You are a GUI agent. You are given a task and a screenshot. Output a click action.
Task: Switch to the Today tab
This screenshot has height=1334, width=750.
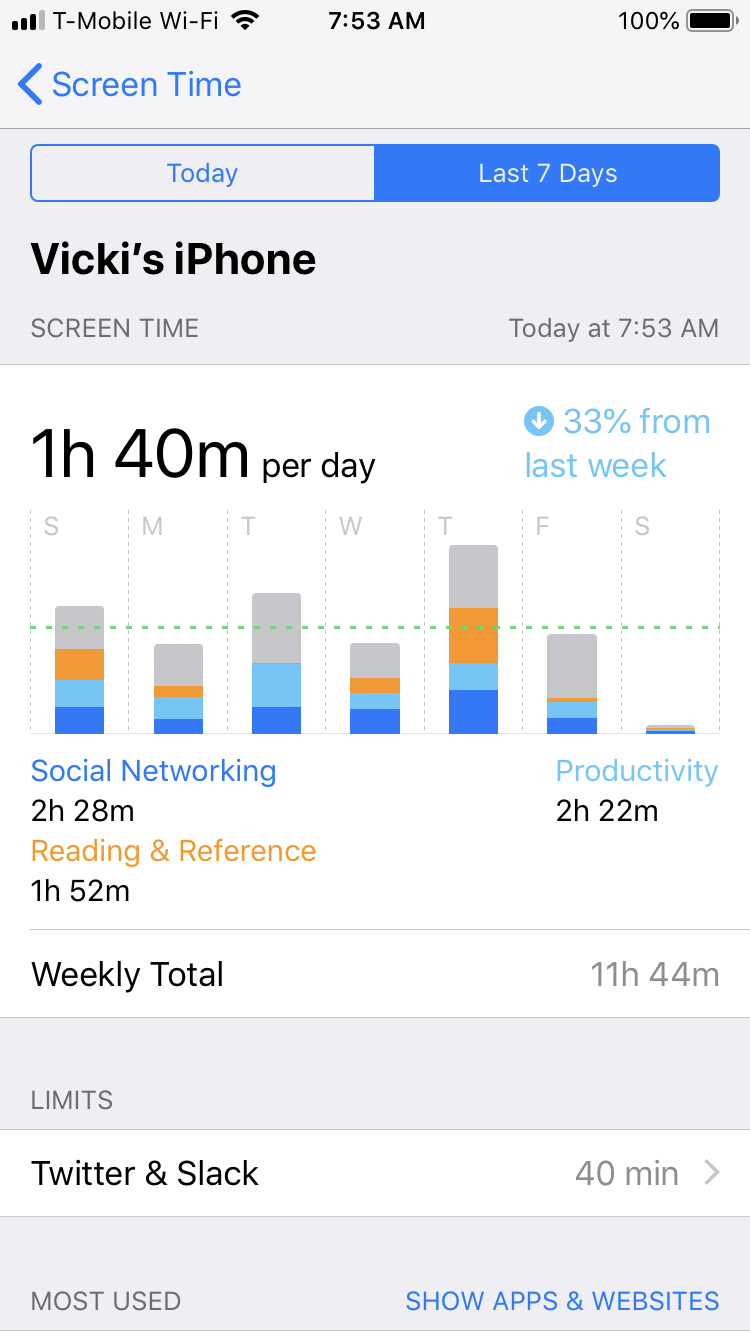tap(203, 173)
